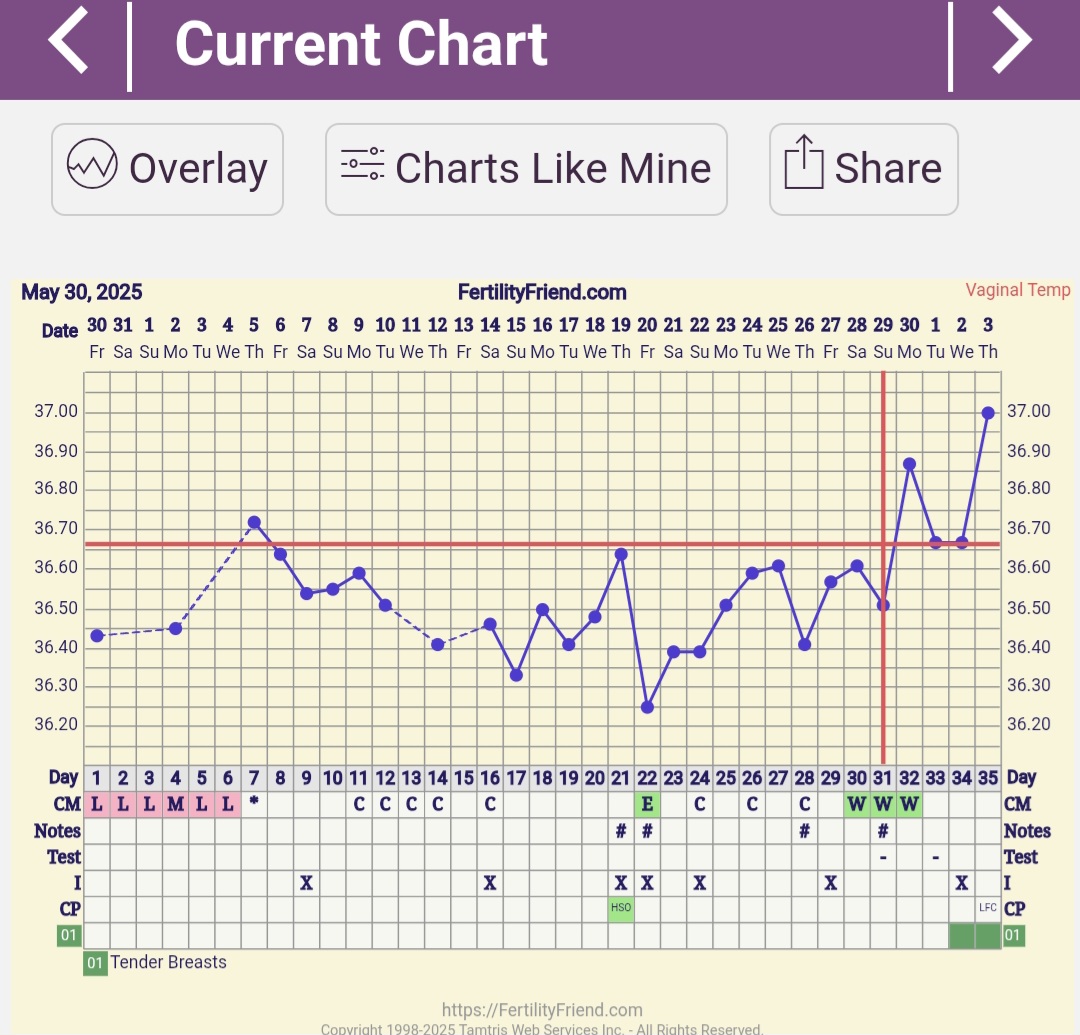
Task: Go to the next chart
Action: (1011, 44)
